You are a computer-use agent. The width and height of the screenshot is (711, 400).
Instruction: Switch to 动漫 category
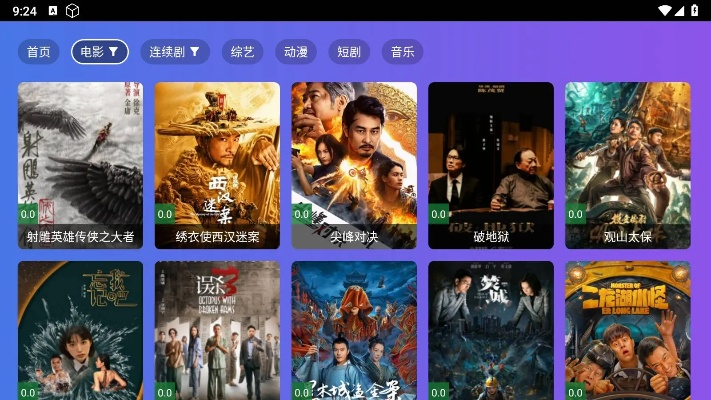tap(296, 52)
